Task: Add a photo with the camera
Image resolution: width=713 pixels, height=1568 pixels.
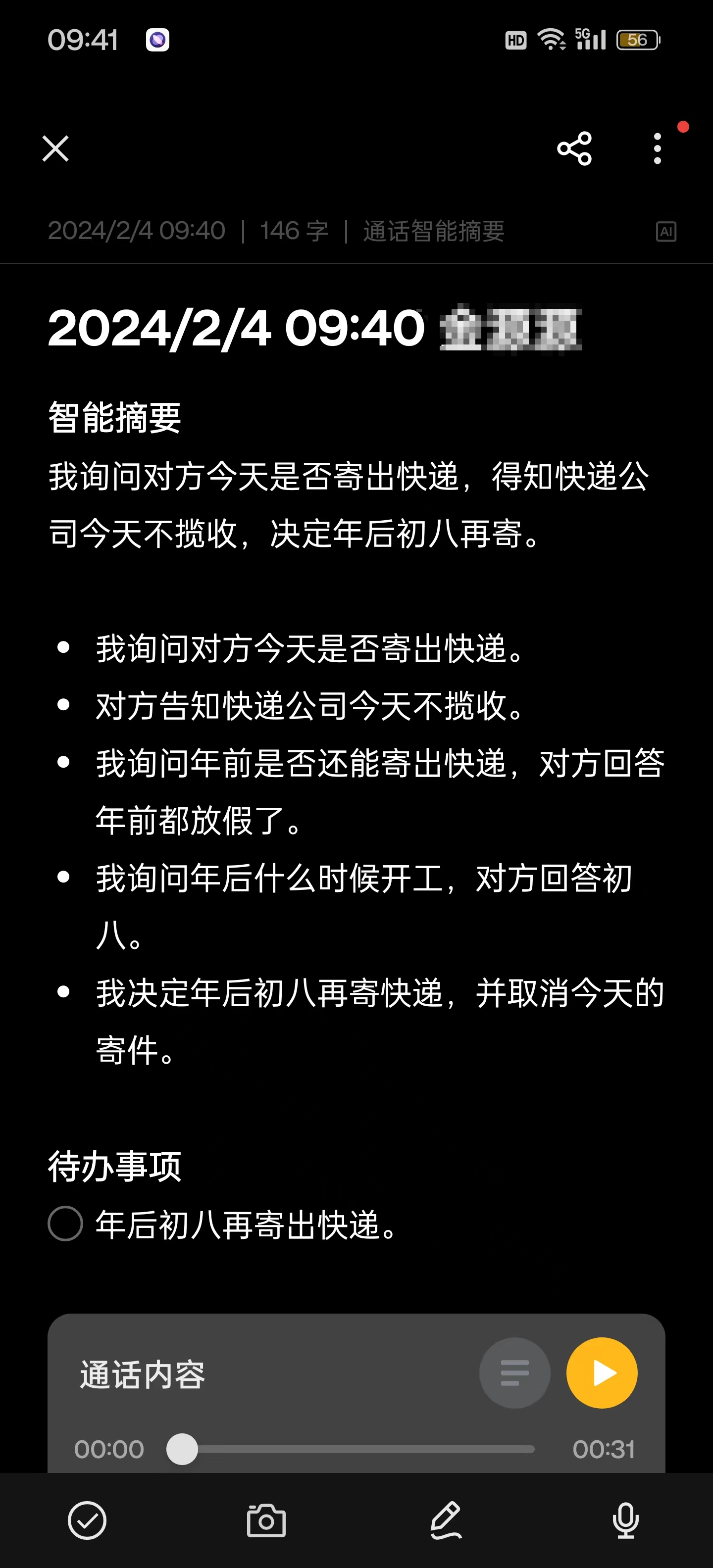Action: click(266, 1520)
